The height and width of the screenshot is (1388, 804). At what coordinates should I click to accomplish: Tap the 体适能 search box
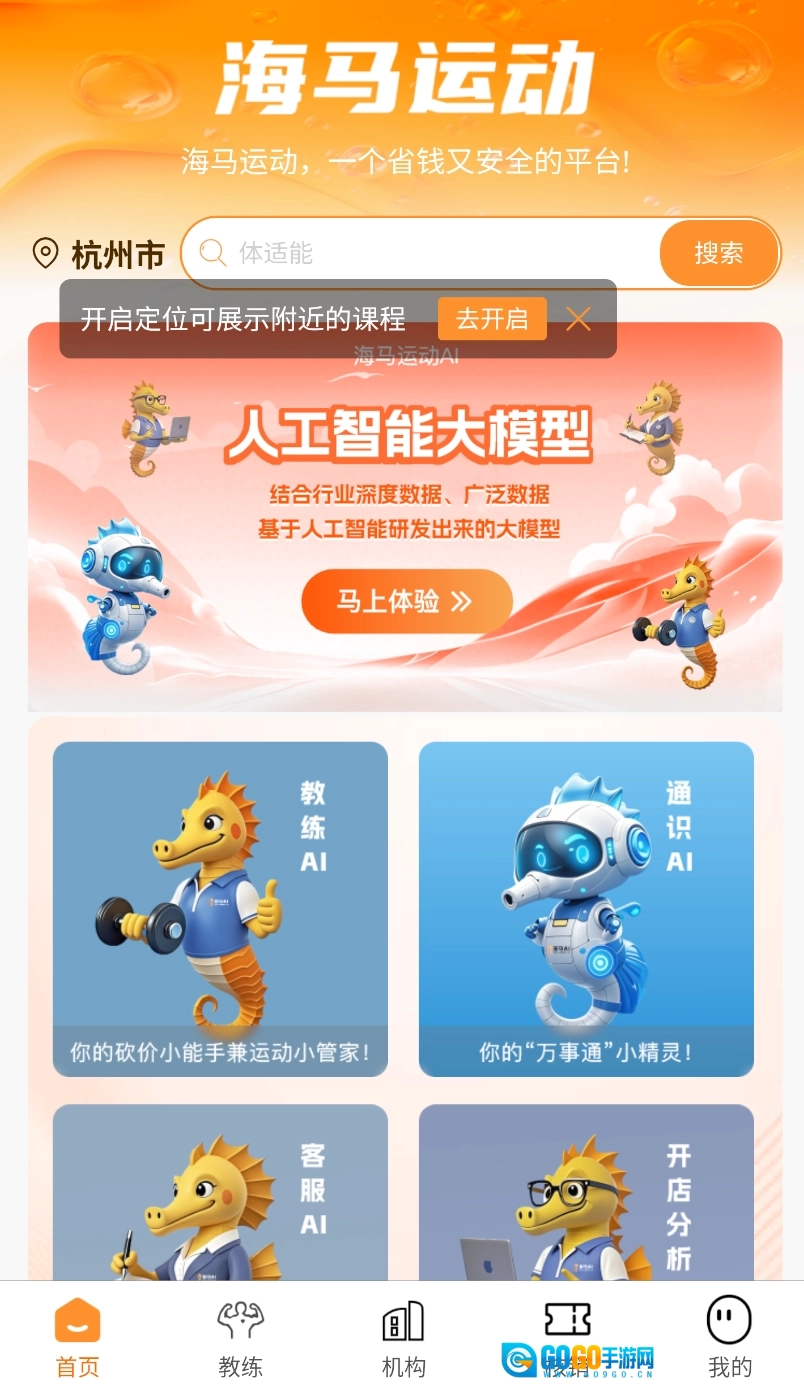pos(420,253)
